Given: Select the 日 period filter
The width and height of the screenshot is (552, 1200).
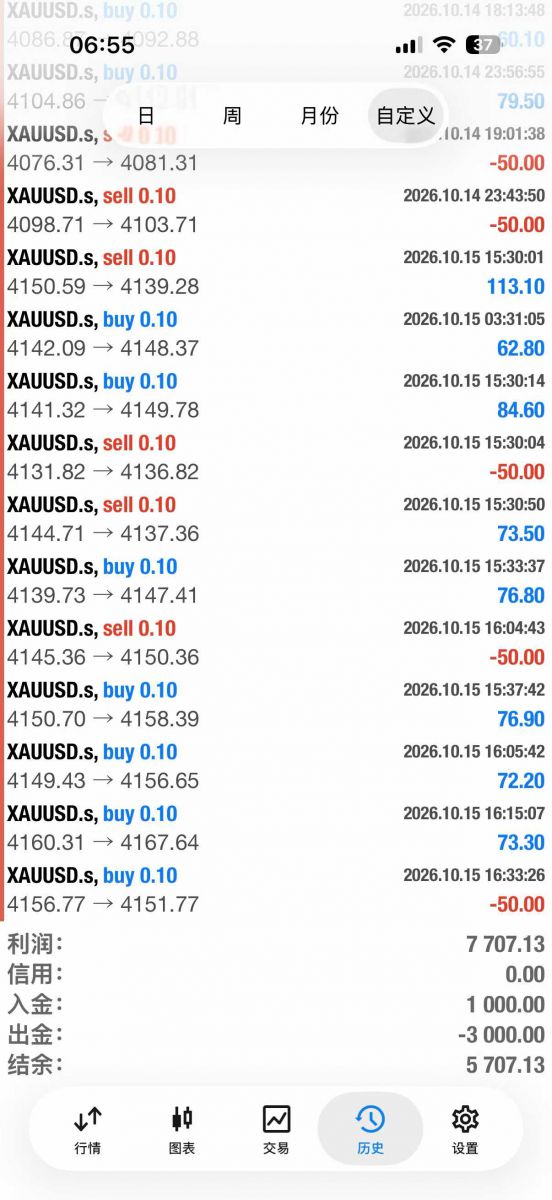Looking at the screenshot, I should [x=146, y=115].
